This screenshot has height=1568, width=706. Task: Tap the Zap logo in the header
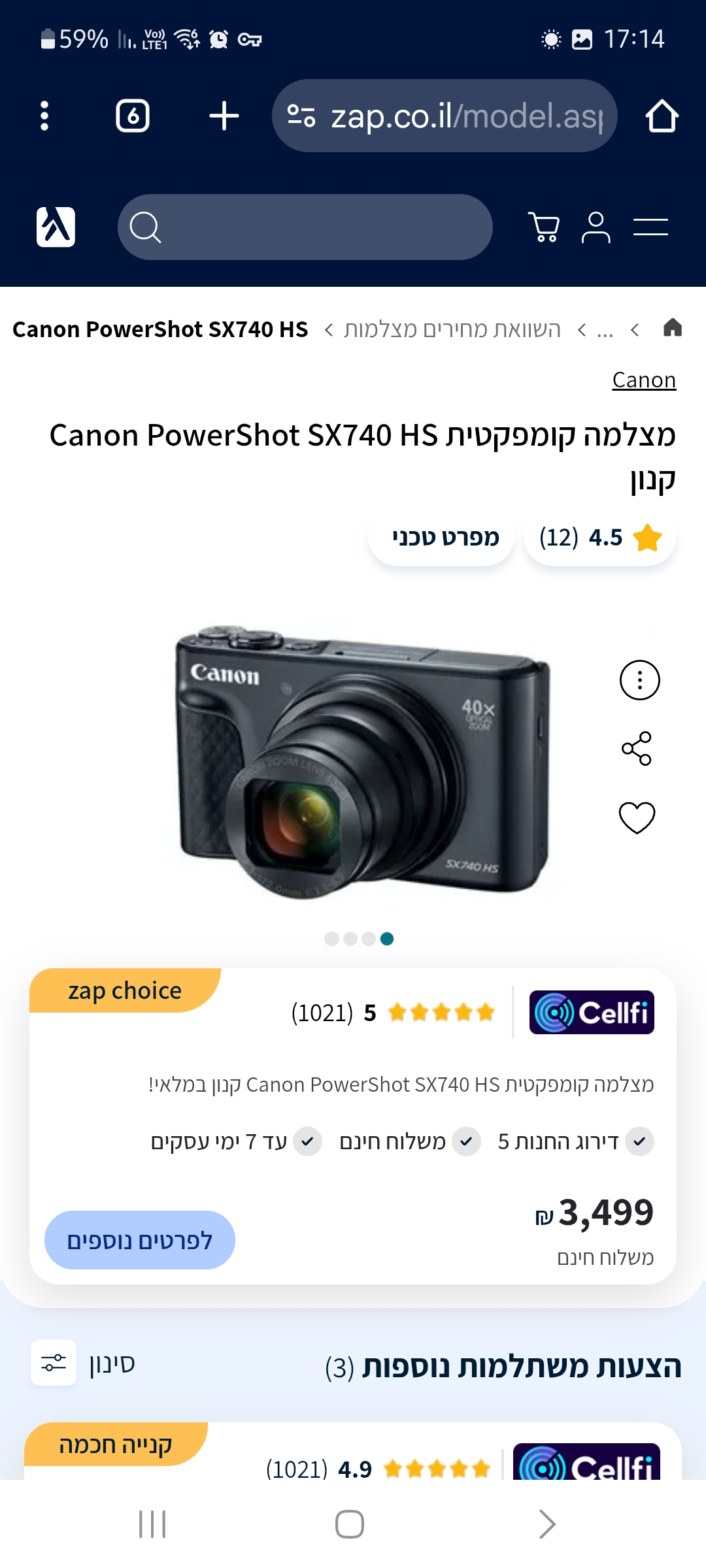click(56, 227)
